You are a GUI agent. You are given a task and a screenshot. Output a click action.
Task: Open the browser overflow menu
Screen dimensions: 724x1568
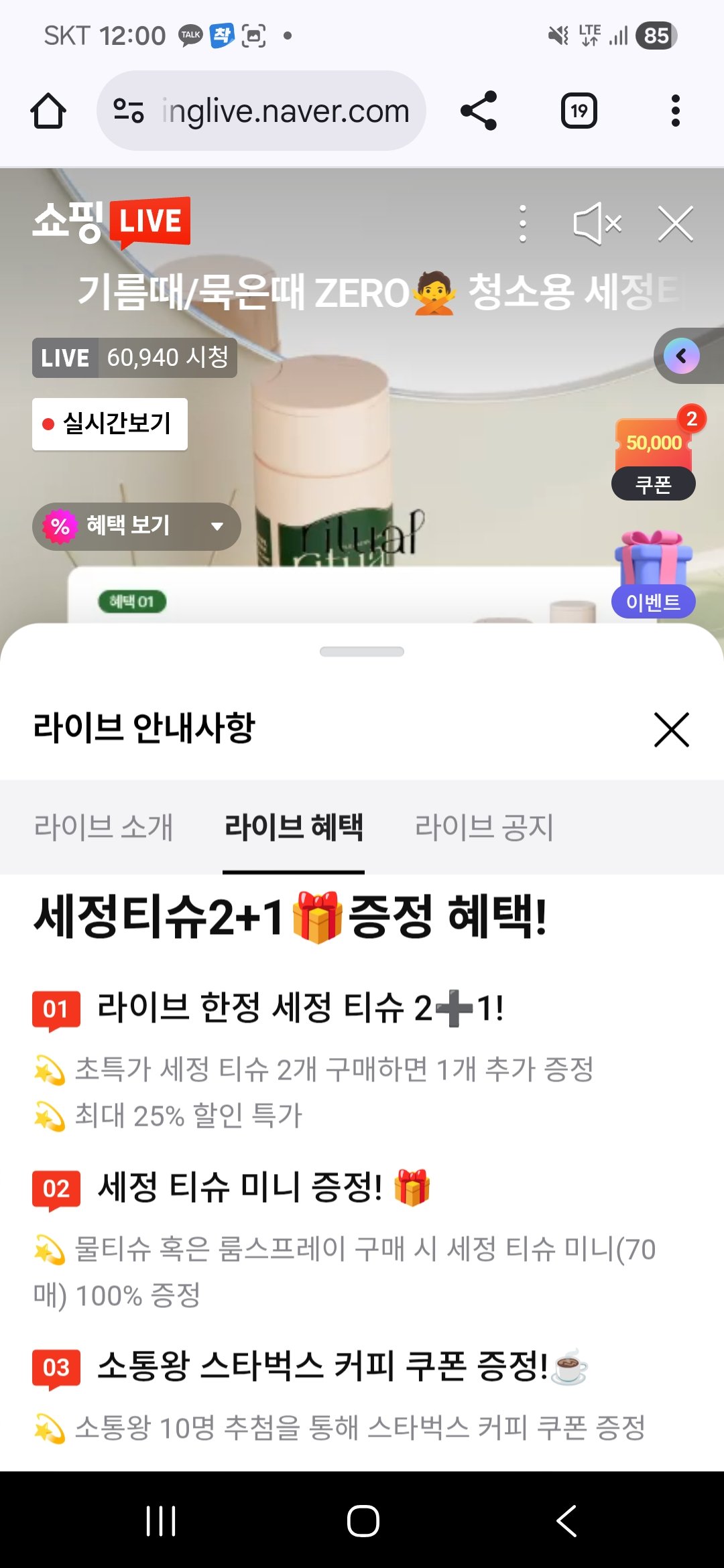[675, 111]
